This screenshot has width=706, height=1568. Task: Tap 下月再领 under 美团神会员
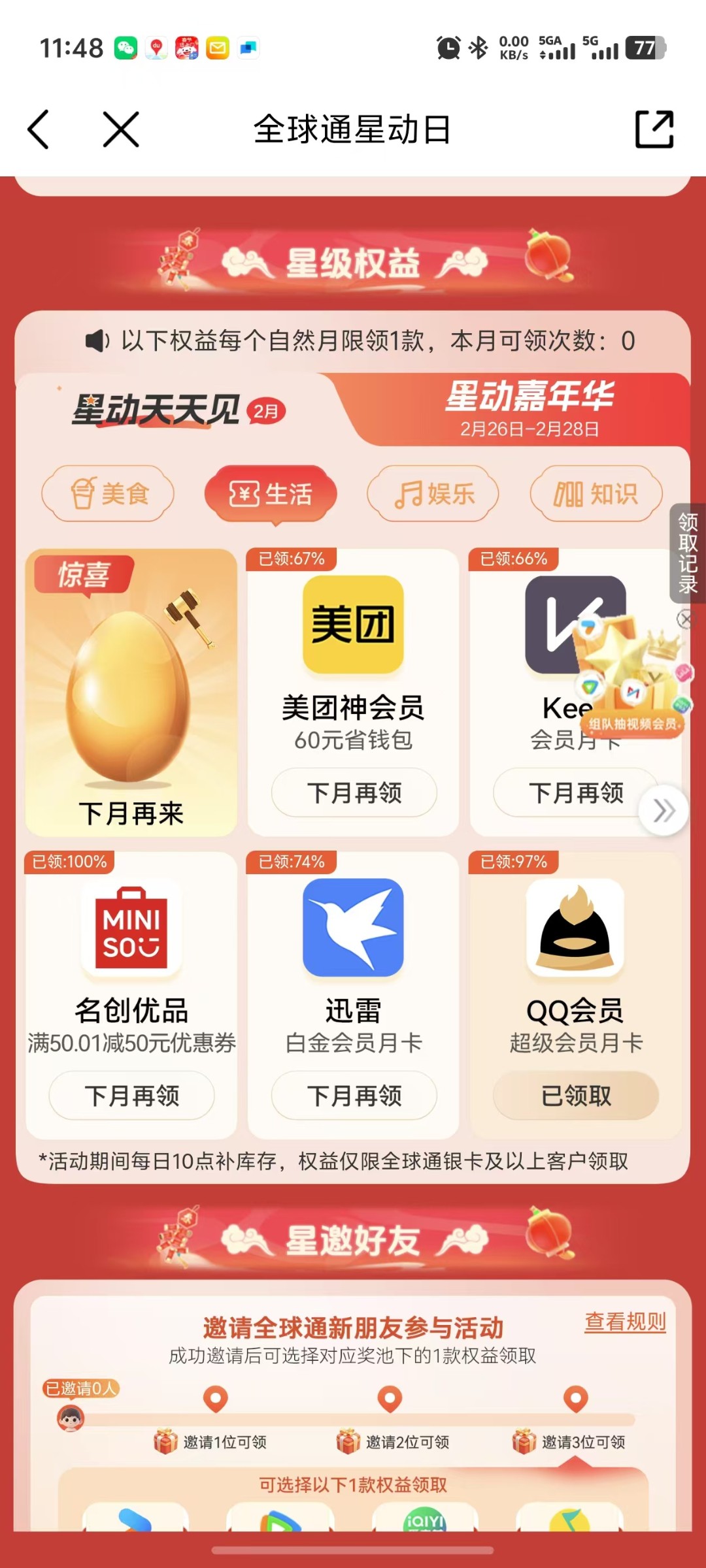click(354, 792)
